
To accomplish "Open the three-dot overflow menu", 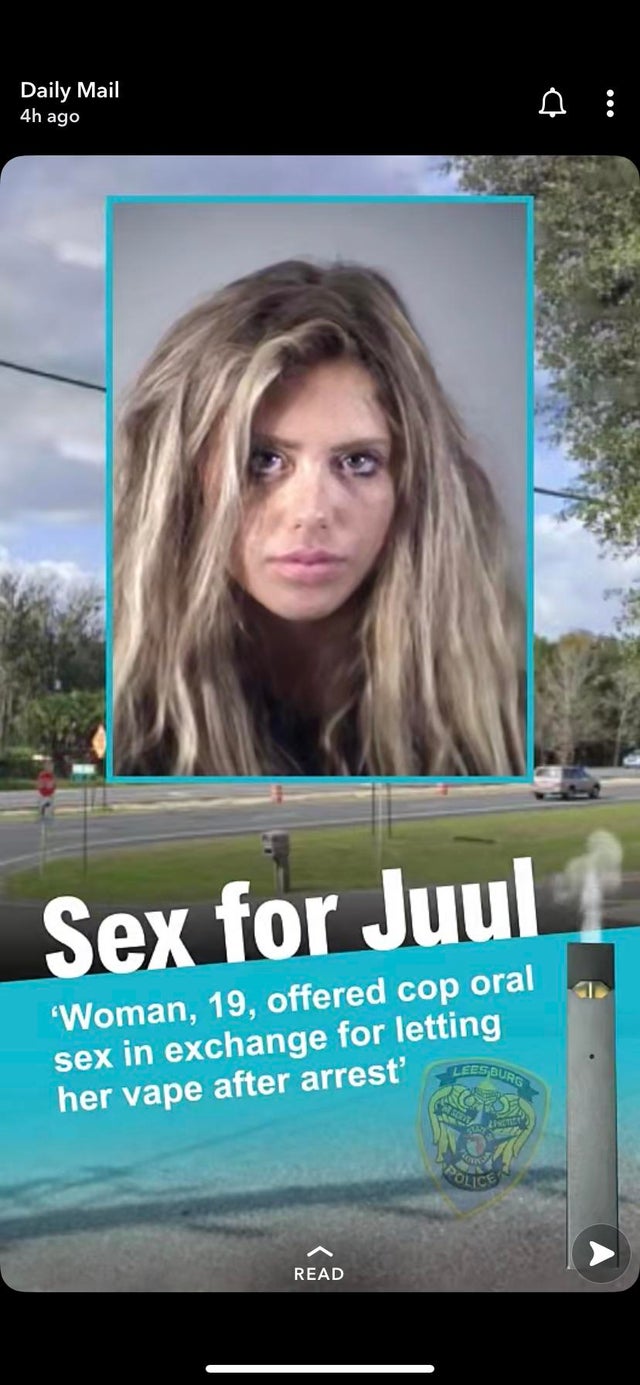I will point(610,103).
